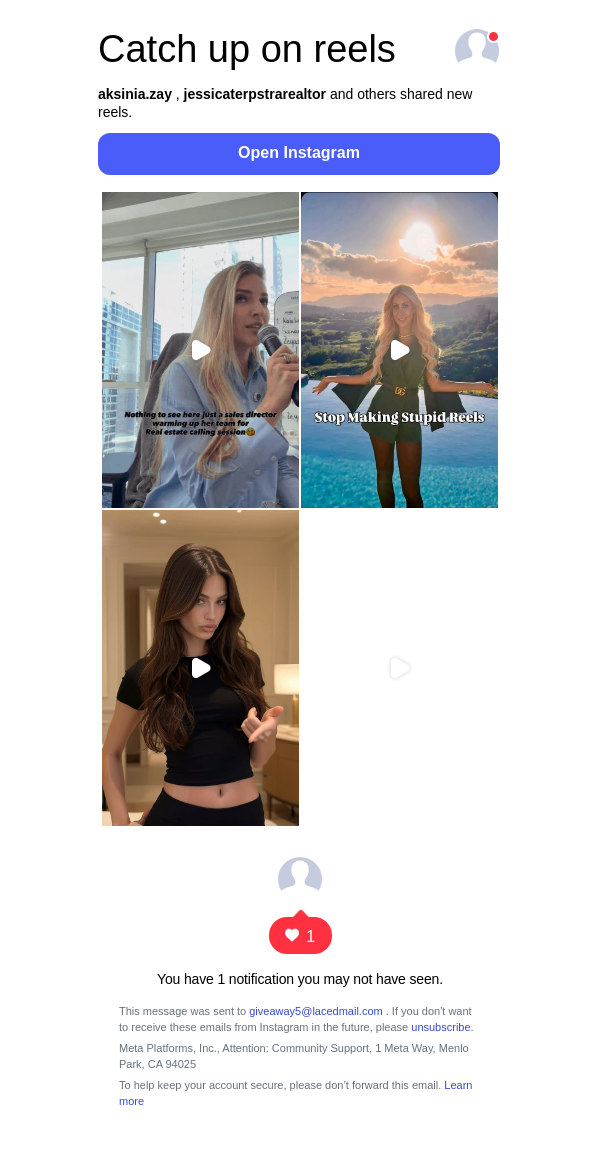600x1152 pixels.
Task: Tap the profile avatar with red dot
Action: tap(477, 48)
